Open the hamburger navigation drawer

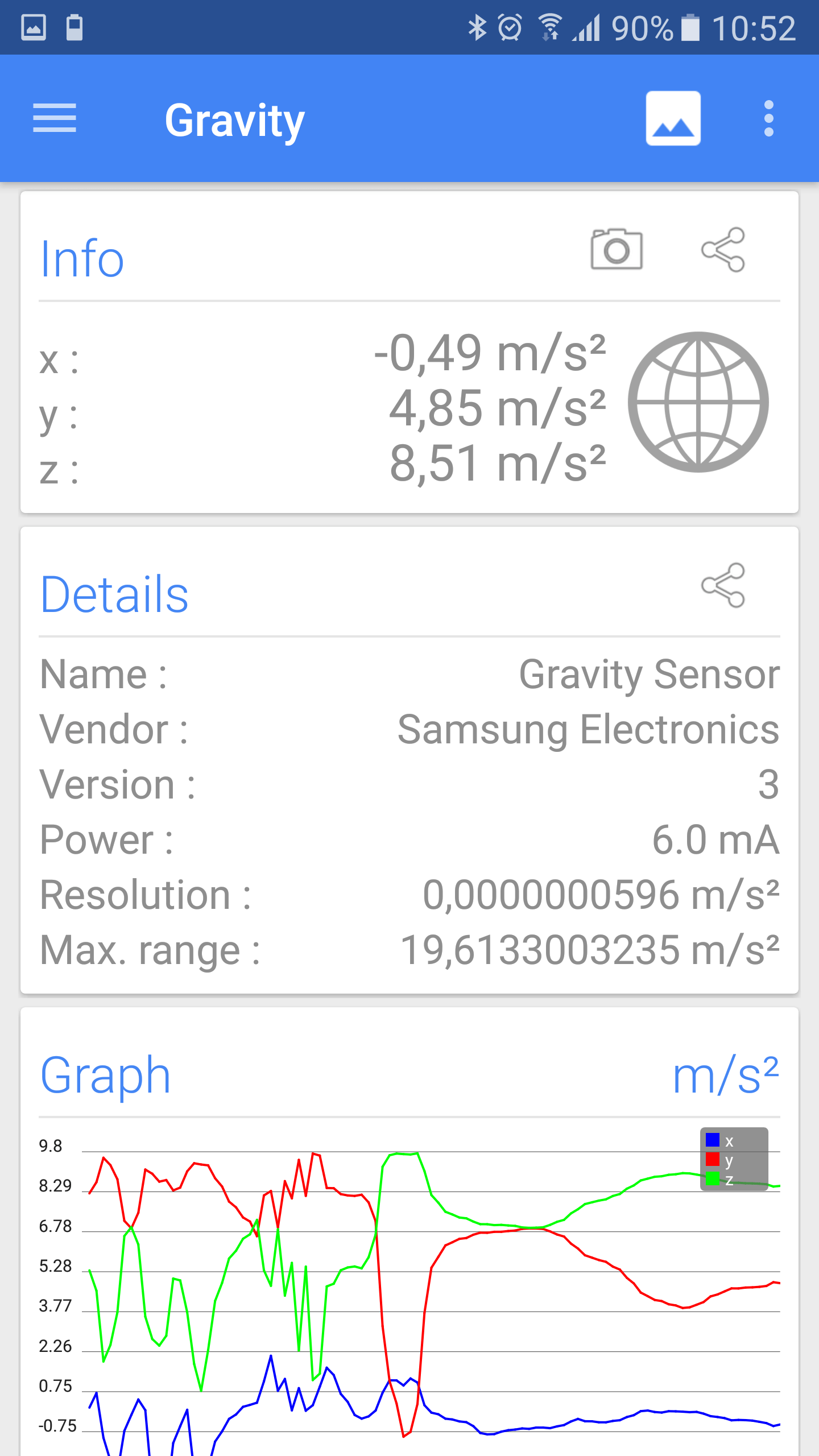[55, 118]
